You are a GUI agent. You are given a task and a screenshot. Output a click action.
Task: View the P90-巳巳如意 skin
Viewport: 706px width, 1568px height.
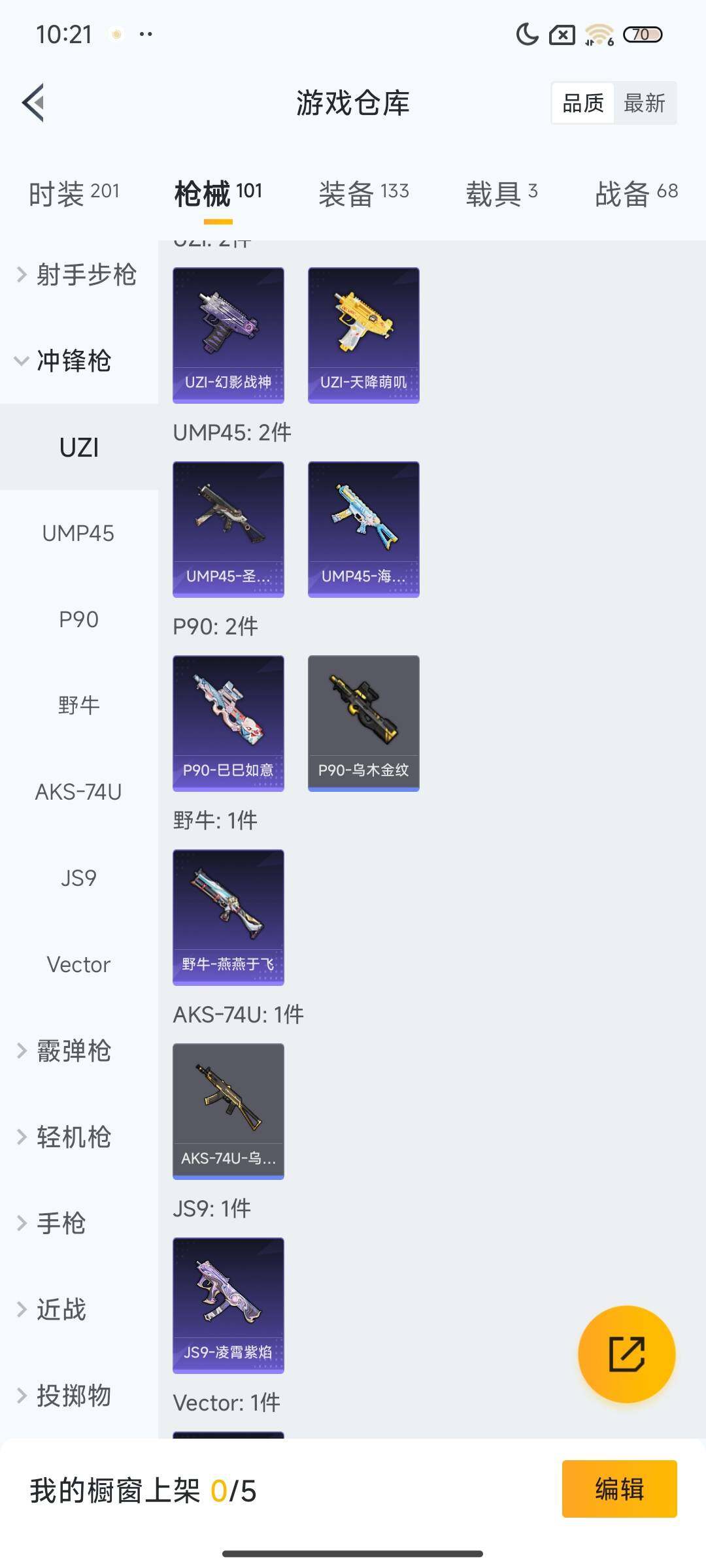[x=228, y=722]
